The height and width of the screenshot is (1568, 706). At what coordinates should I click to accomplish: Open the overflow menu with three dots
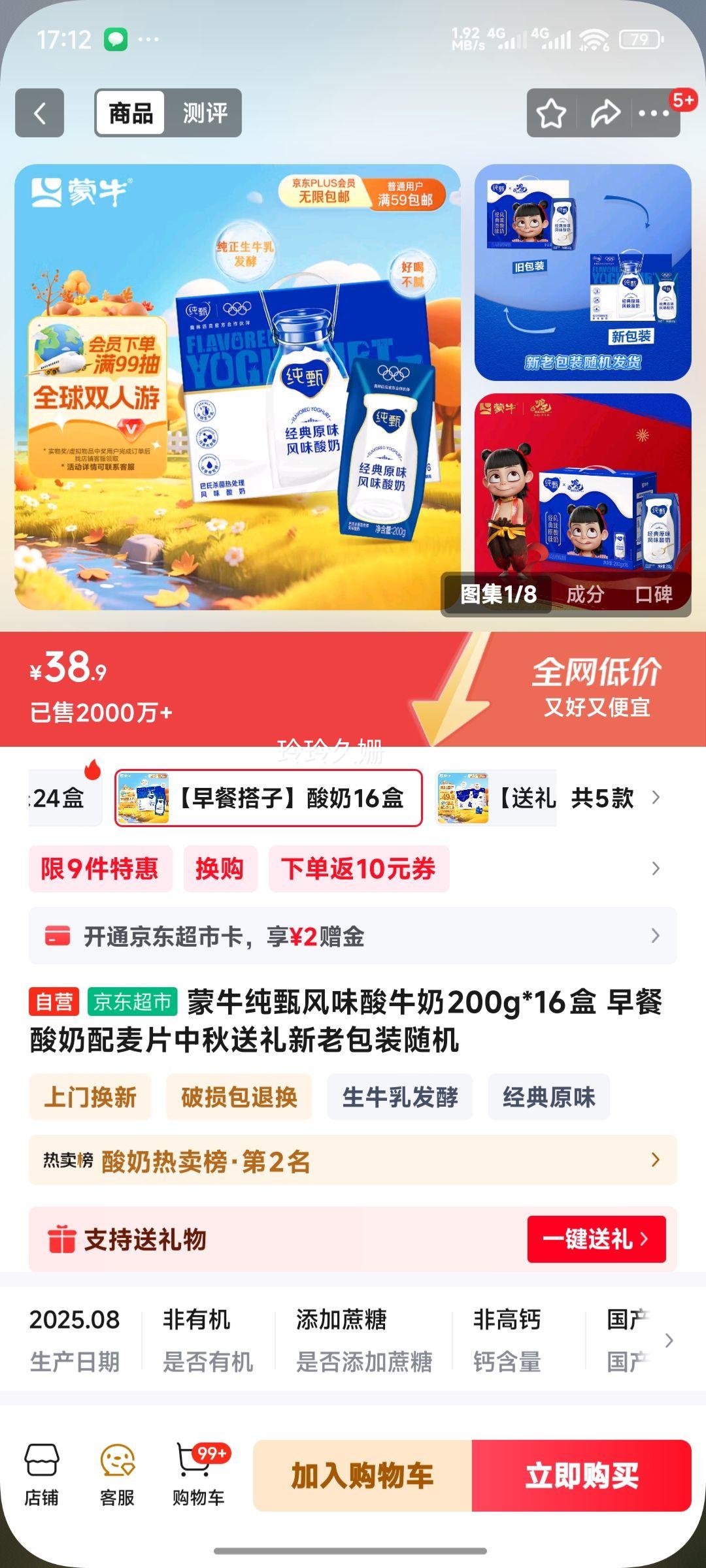654,113
